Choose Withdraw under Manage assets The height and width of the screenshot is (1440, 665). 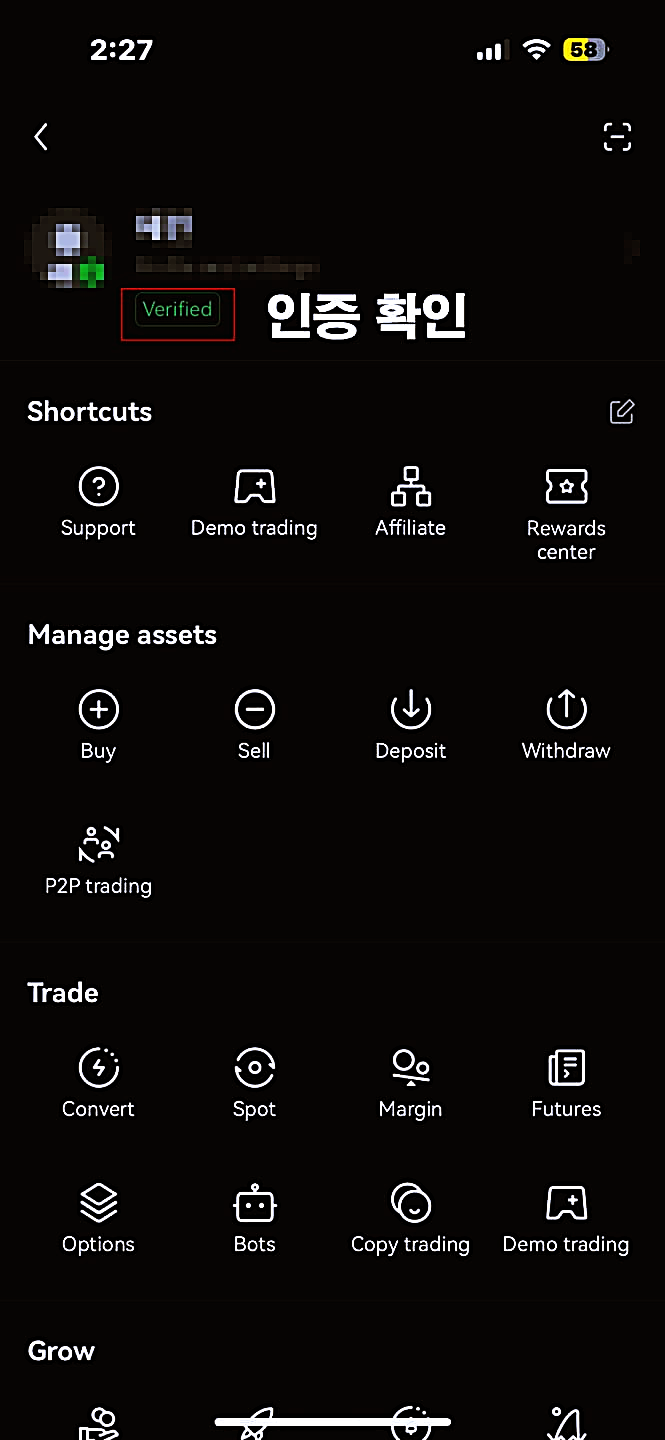(x=566, y=725)
